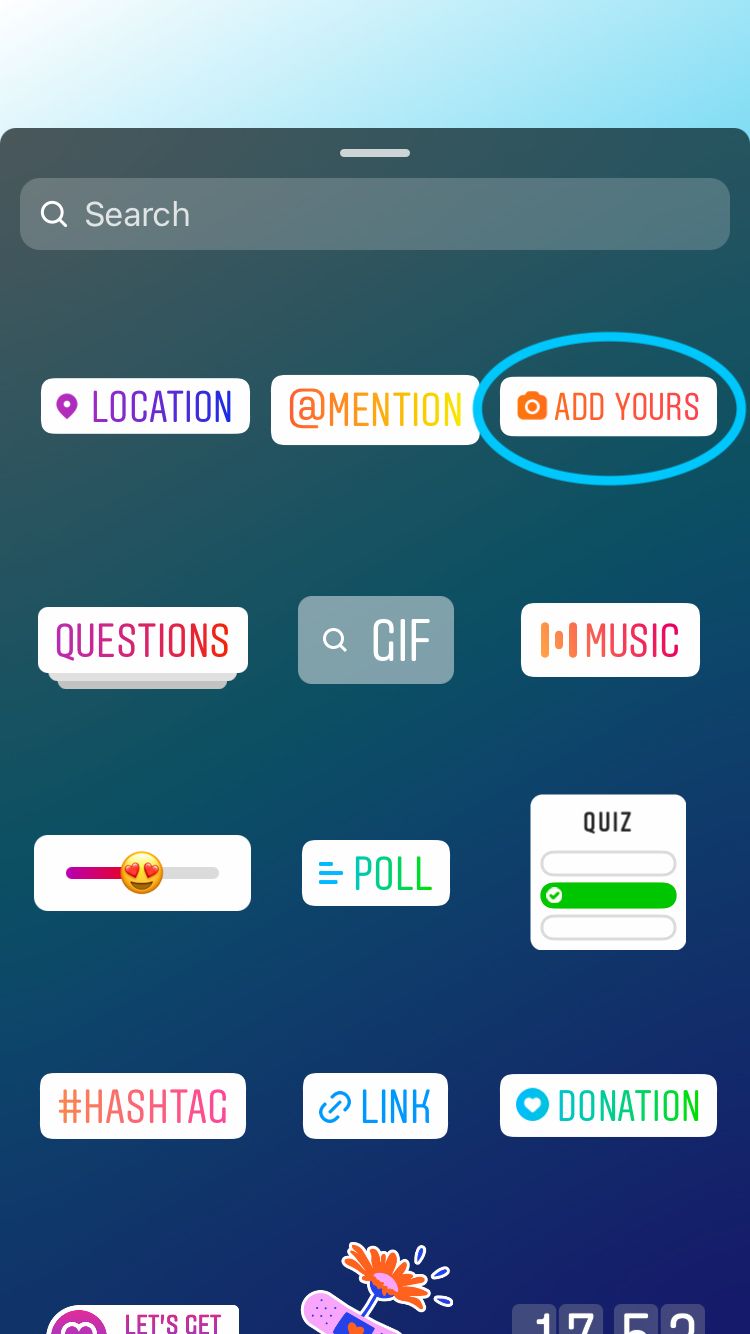Tap the sticker search field
This screenshot has height=1334, width=750.
tap(375, 214)
